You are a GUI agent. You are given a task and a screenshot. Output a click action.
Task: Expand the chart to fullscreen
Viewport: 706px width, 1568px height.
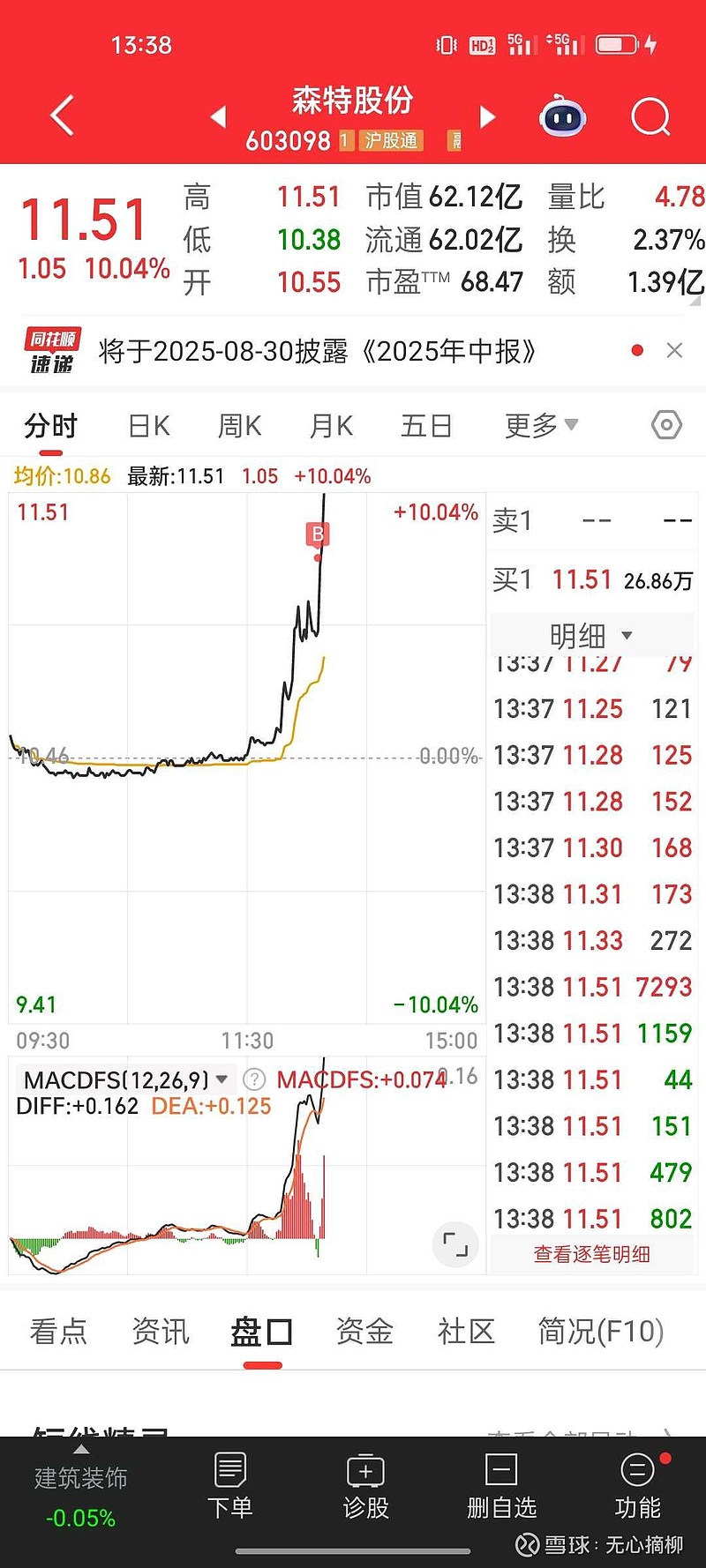point(455,1243)
